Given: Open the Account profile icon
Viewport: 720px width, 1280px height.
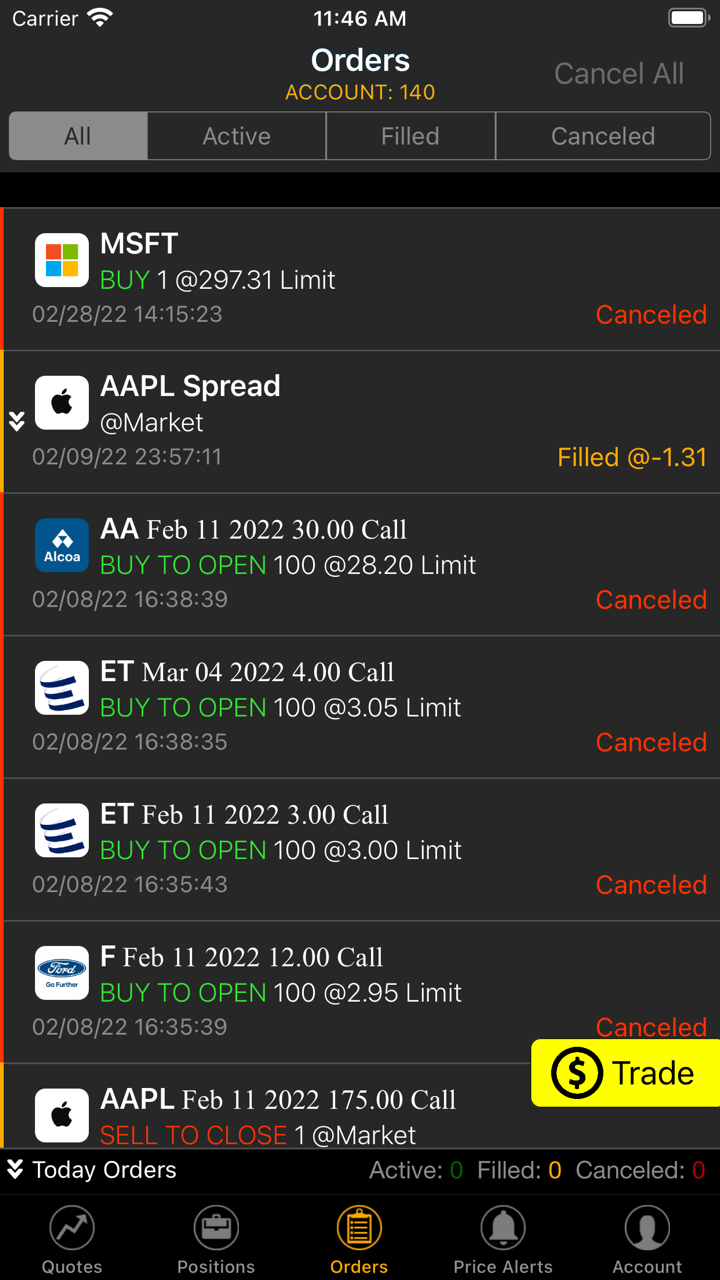Looking at the screenshot, I should coord(646,1227).
